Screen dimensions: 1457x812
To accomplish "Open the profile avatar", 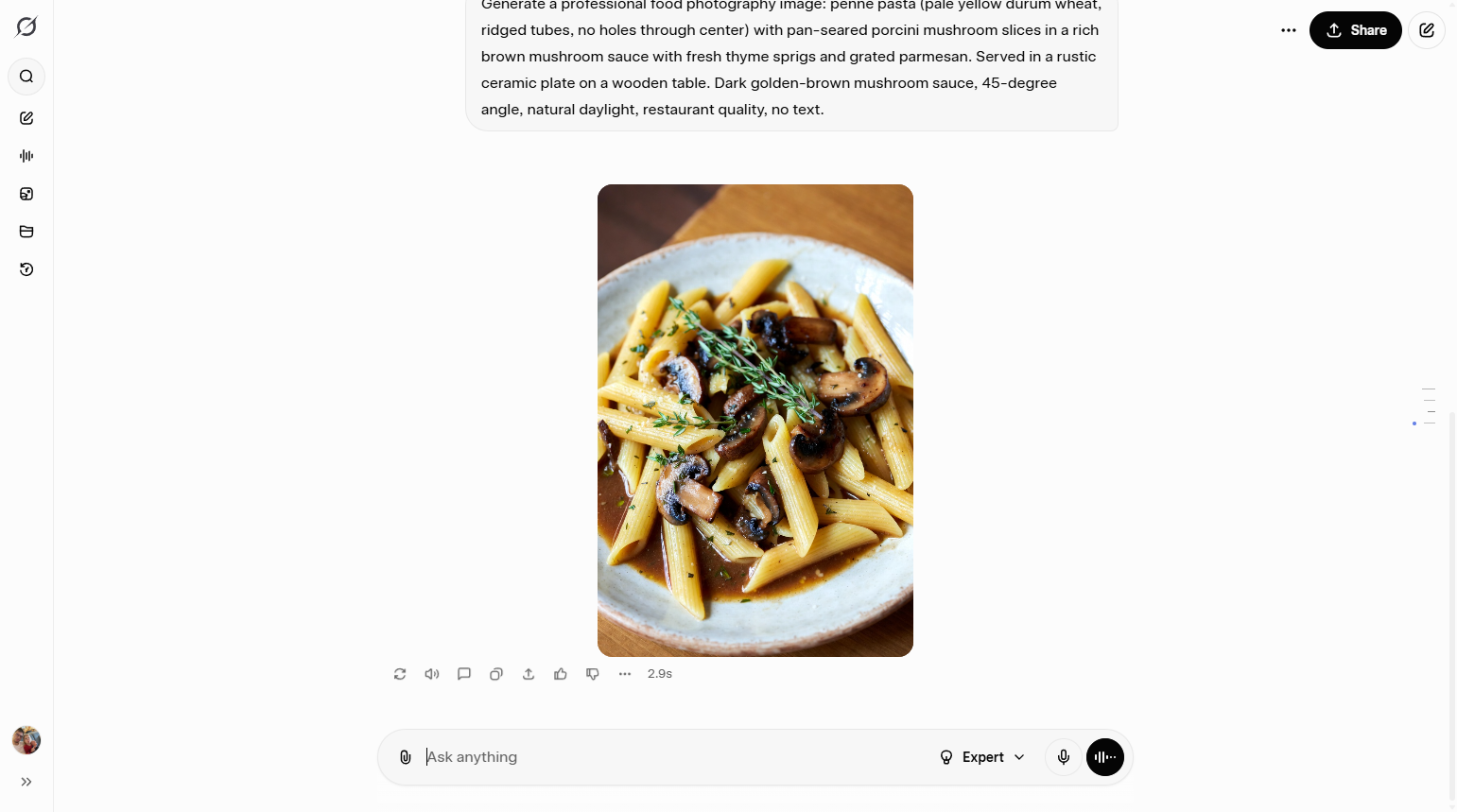I will (27, 740).
